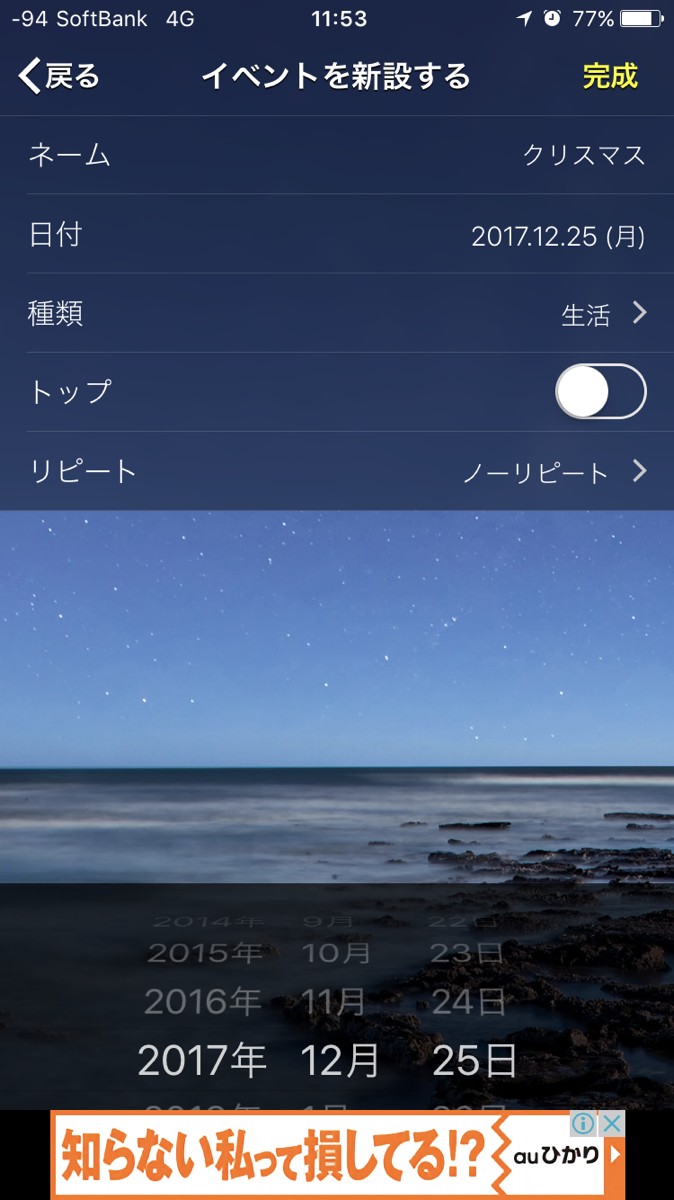Image resolution: width=674 pixels, height=1200 pixels.
Task: Select 2016年 in the date picker
Action: [x=203, y=1001]
